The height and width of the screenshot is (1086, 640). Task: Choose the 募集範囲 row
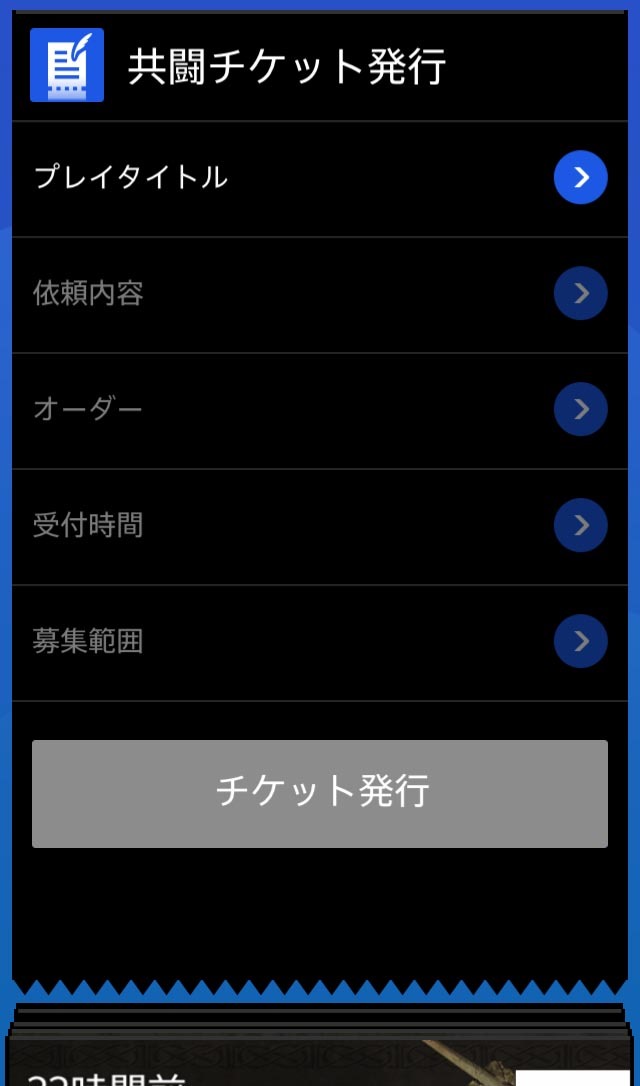pyautogui.click(x=320, y=642)
